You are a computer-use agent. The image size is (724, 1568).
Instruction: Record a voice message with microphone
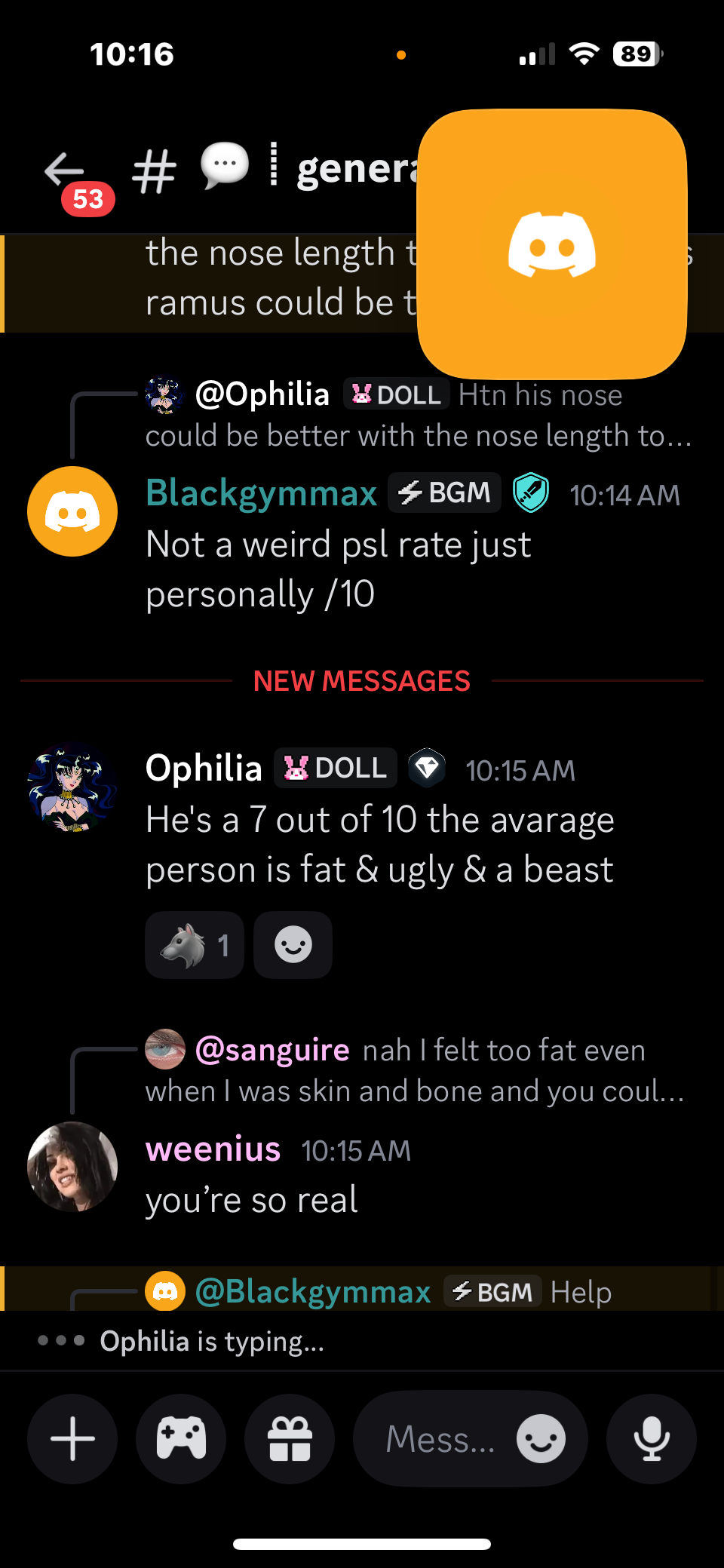coord(652,1439)
